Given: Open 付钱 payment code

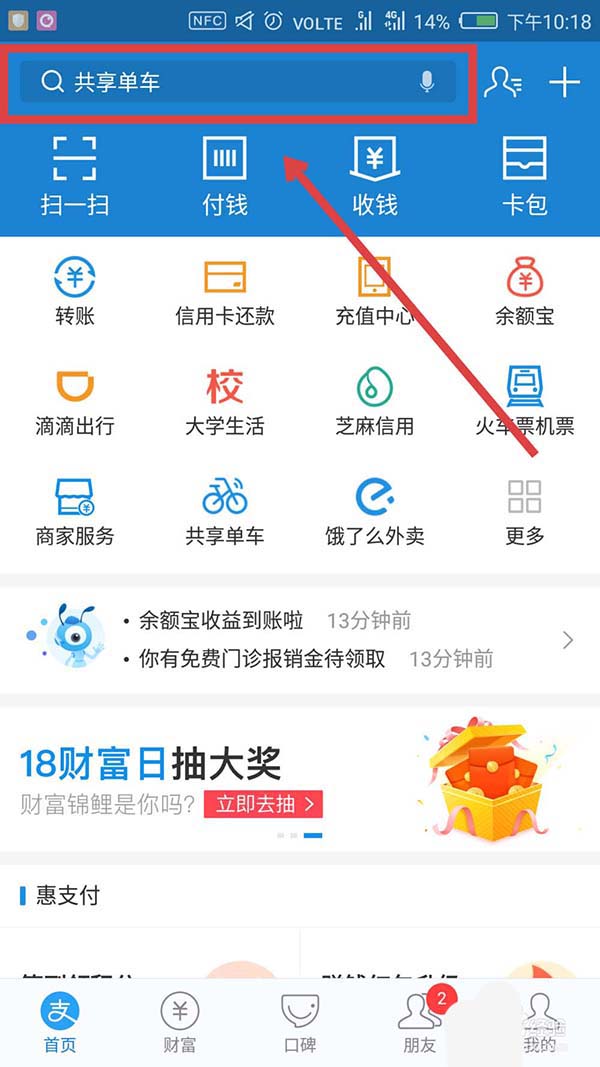Looking at the screenshot, I should point(225,175).
